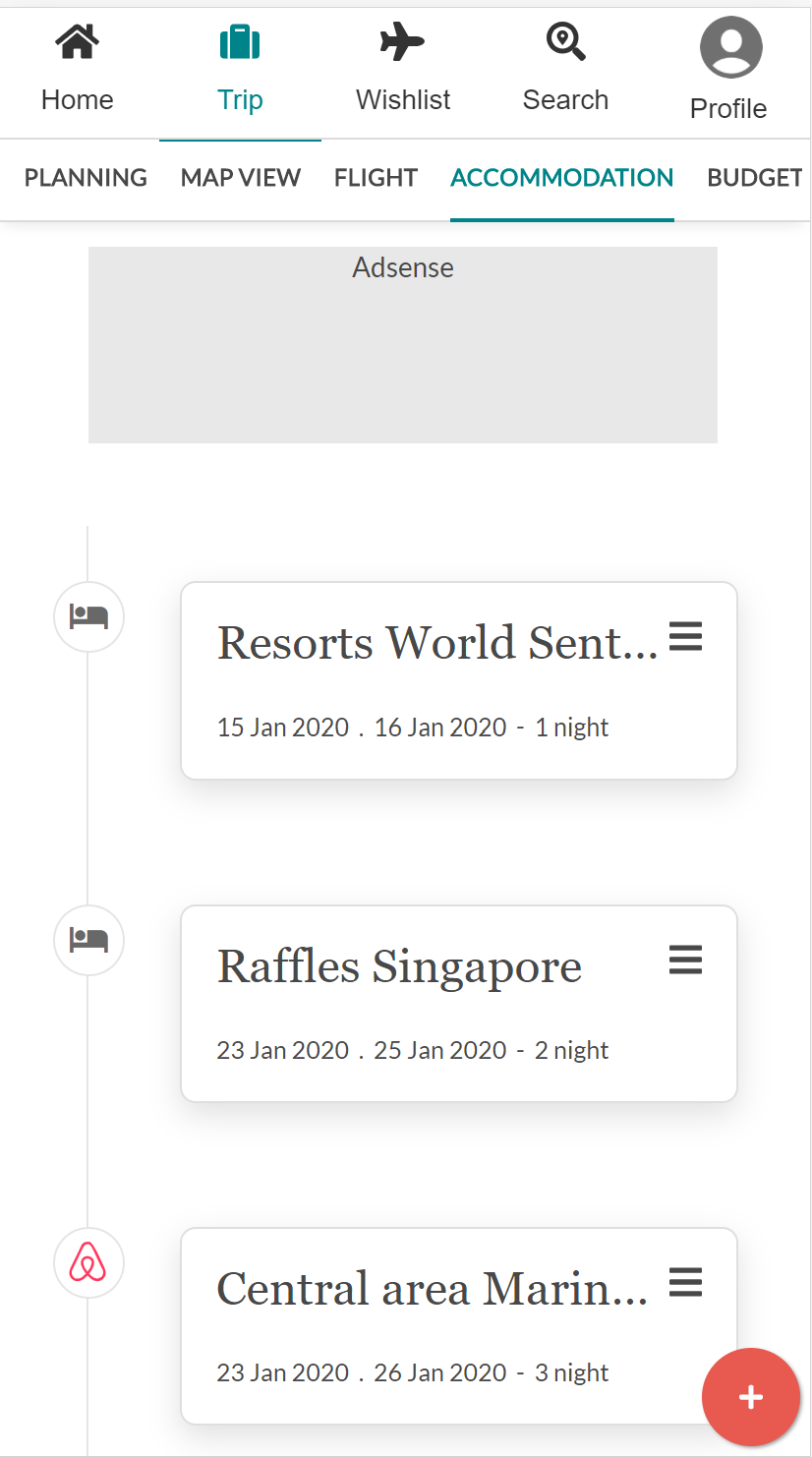Switch to the Wishlist tab
The height and width of the screenshot is (1457, 812).
[403, 71]
